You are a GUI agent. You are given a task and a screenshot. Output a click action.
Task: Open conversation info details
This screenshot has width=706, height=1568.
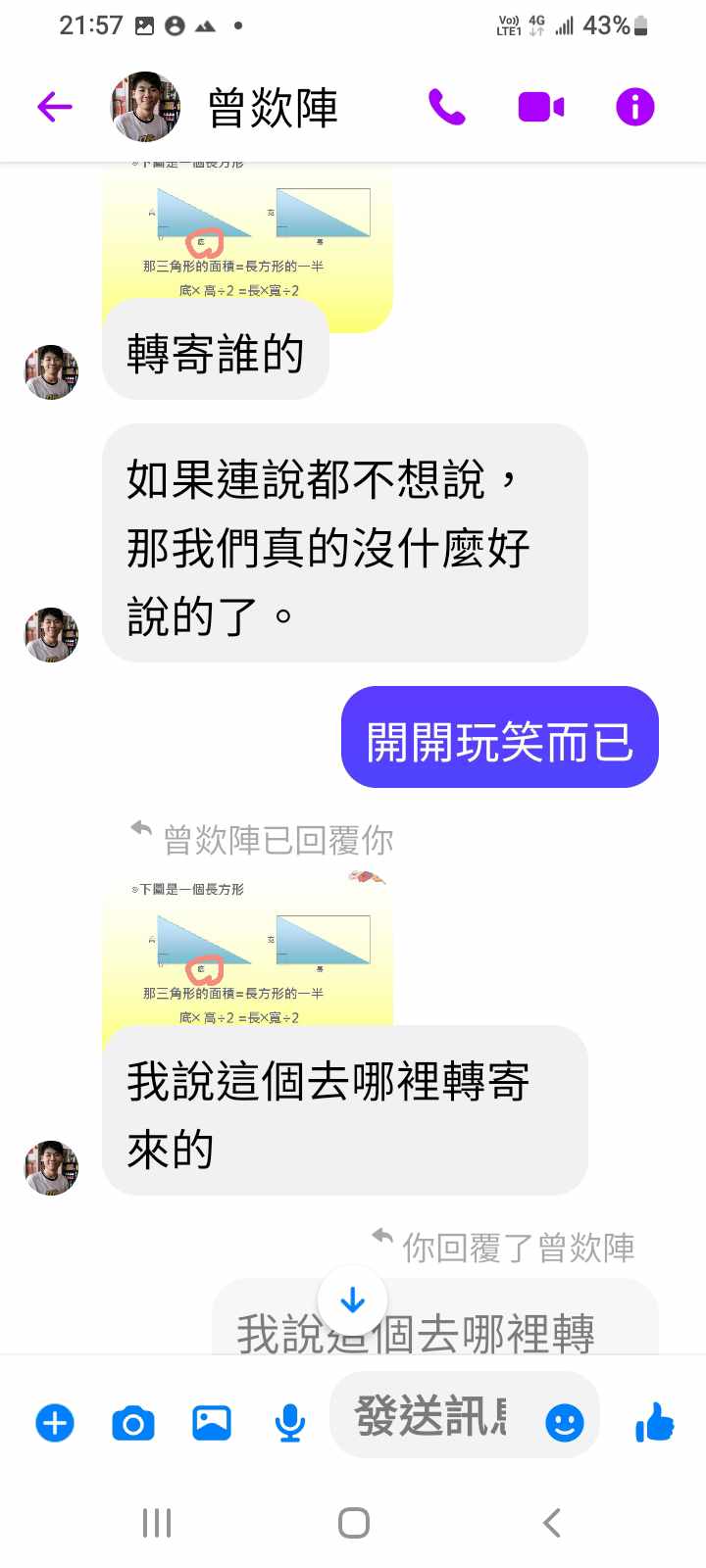634,107
